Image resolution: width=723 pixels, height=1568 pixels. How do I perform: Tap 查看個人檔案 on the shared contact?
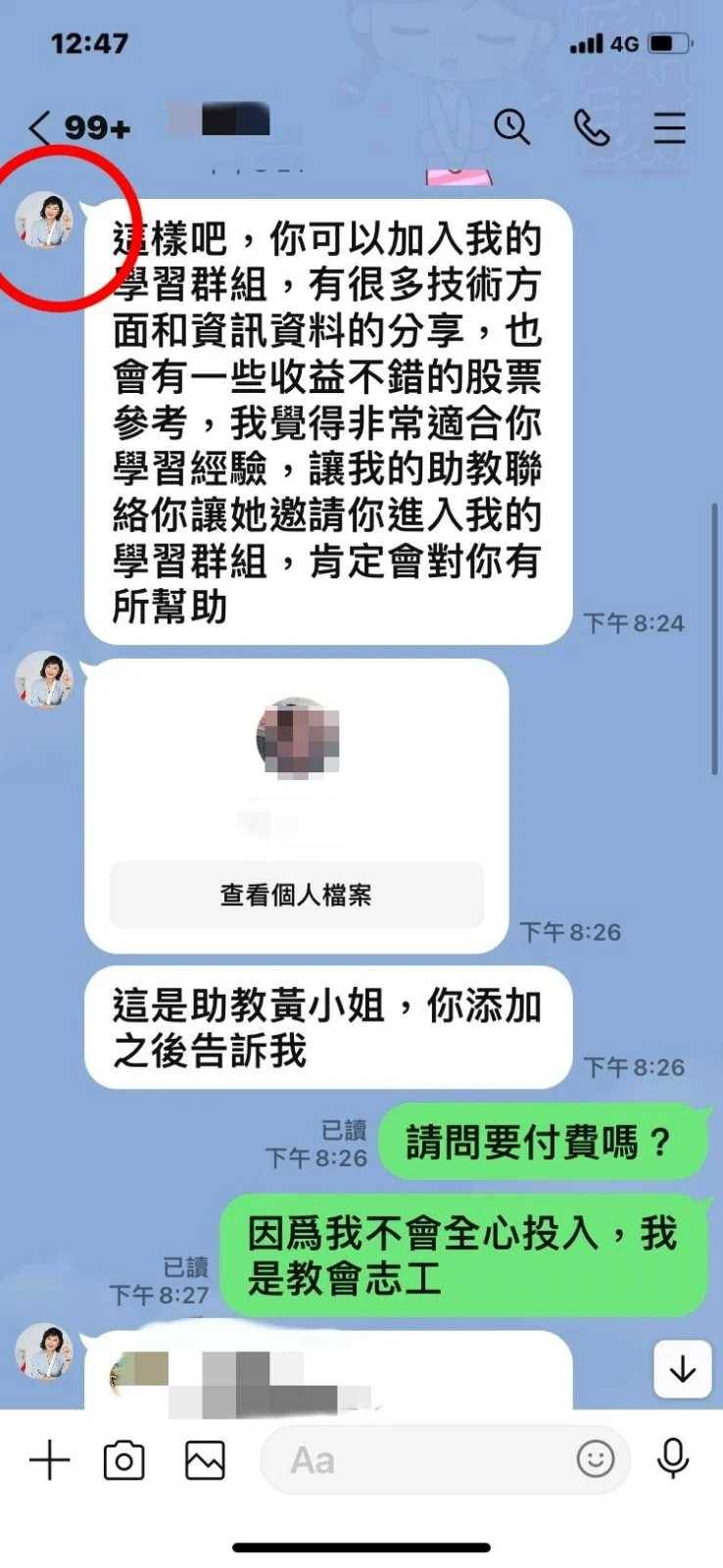pos(296,895)
